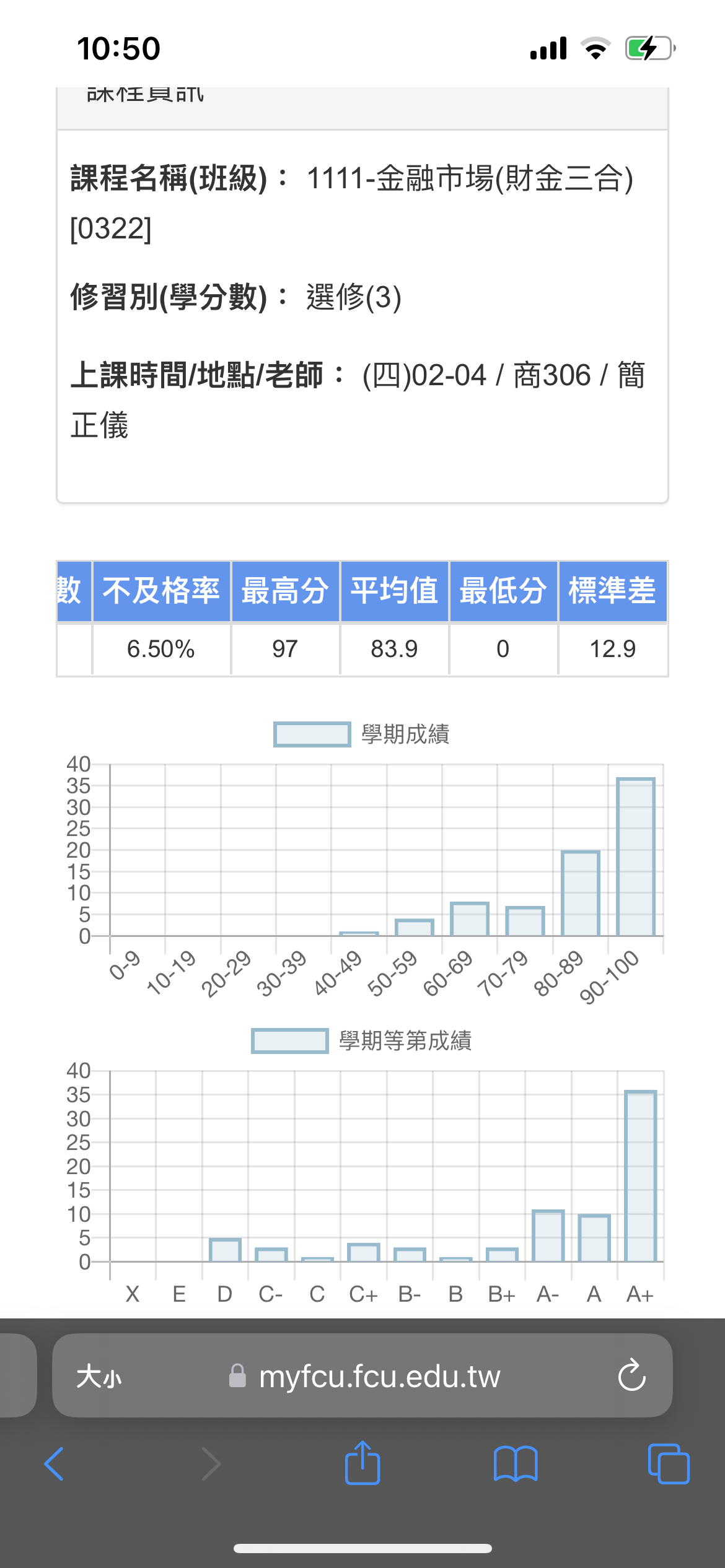This screenshot has height=1568, width=725.
Task: Toggle the 學期成績 legend in the chart
Action: tap(362, 734)
